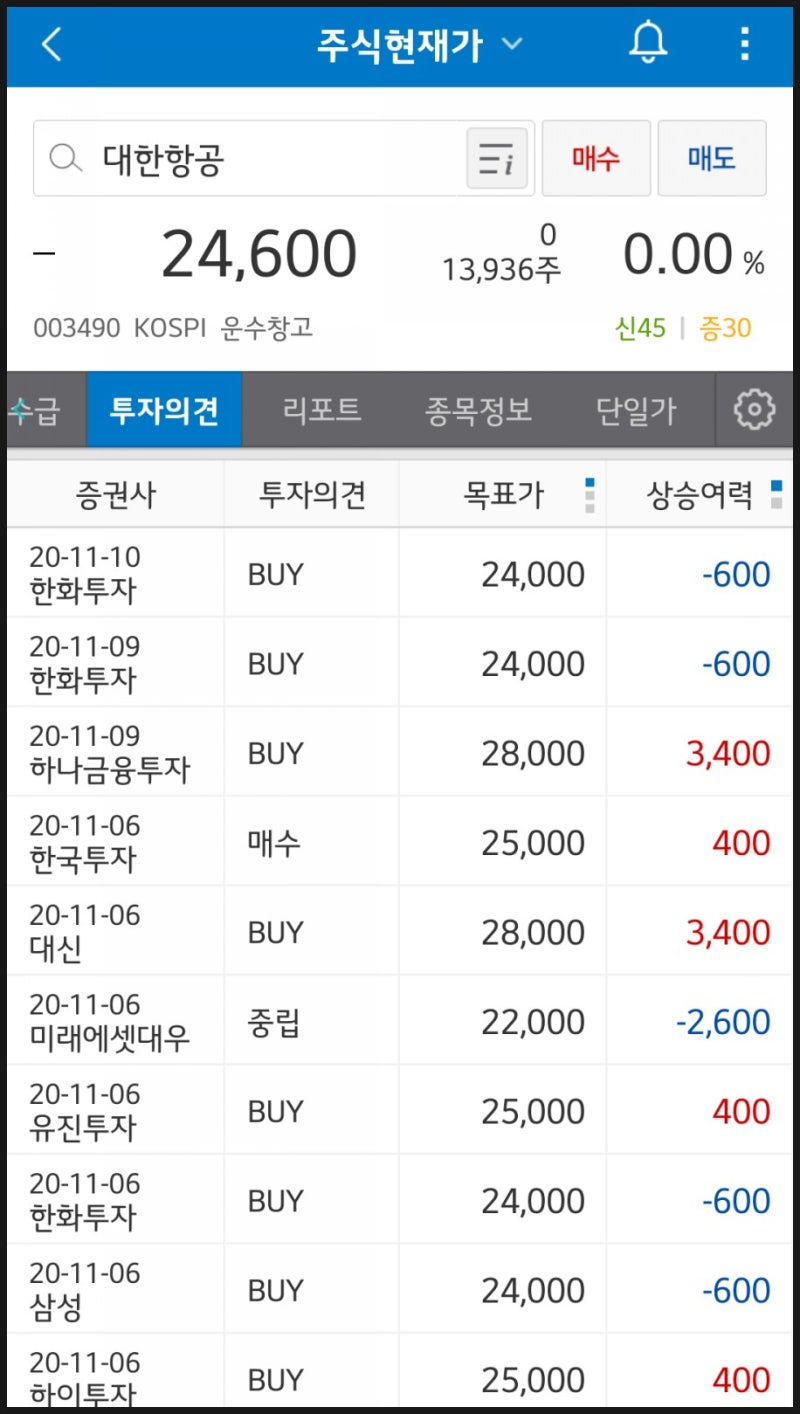Image resolution: width=800 pixels, height=1414 pixels.
Task: Tap the 매도 sell button
Action: [713, 158]
